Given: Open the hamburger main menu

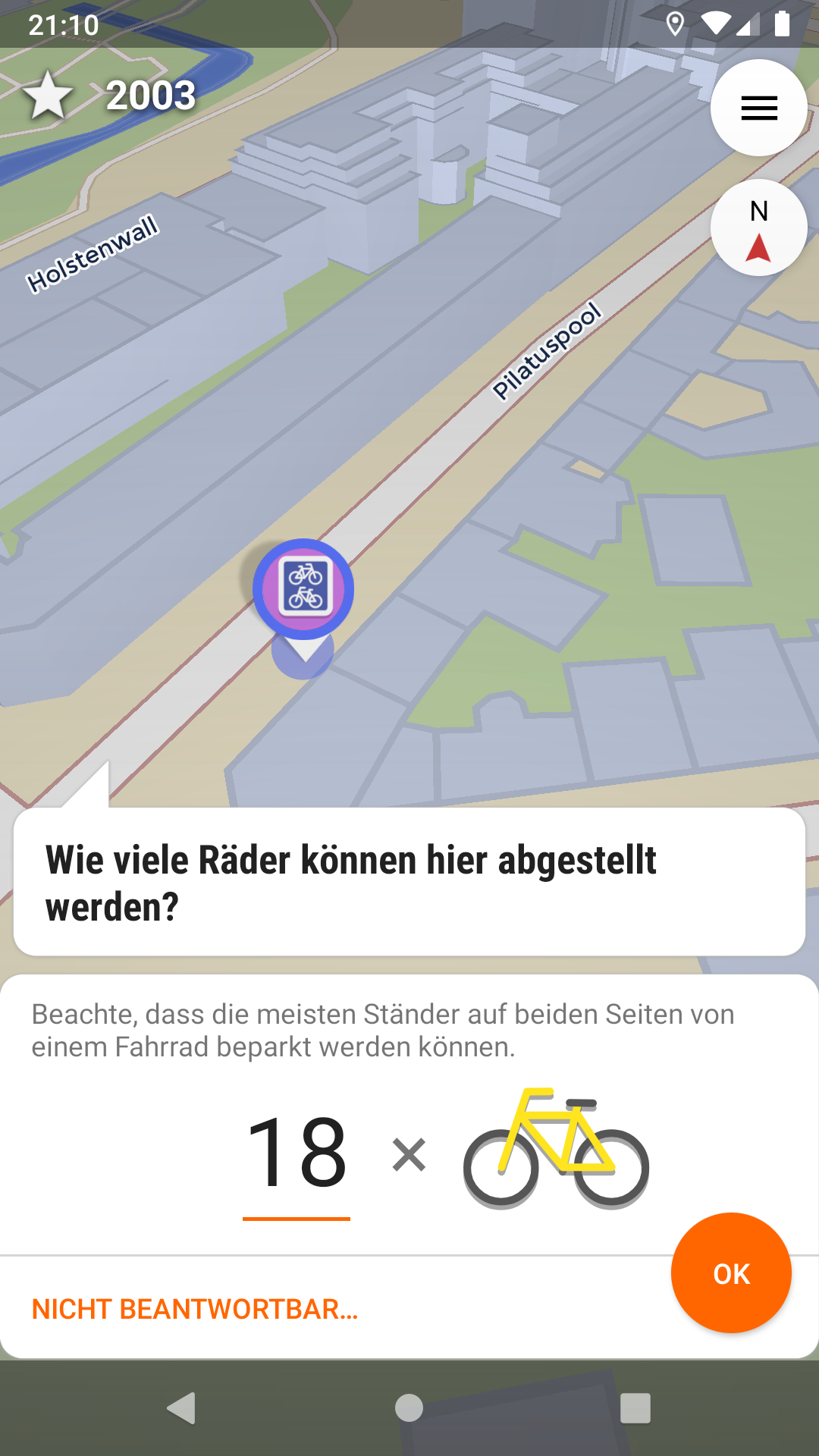Looking at the screenshot, I should point(758,108).
